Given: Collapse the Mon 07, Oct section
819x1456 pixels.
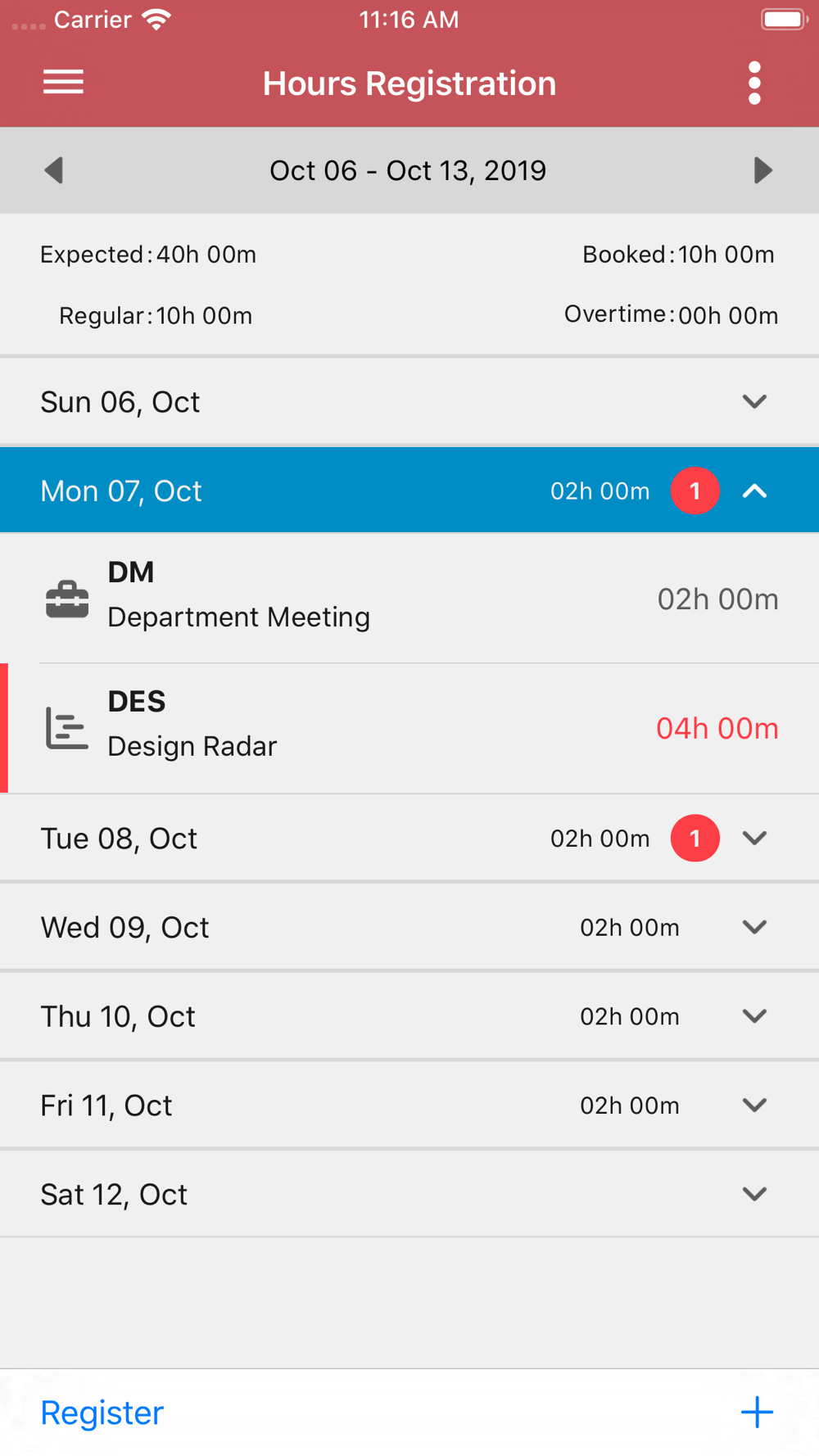Looking at the screenshot, I should (409, 491).
